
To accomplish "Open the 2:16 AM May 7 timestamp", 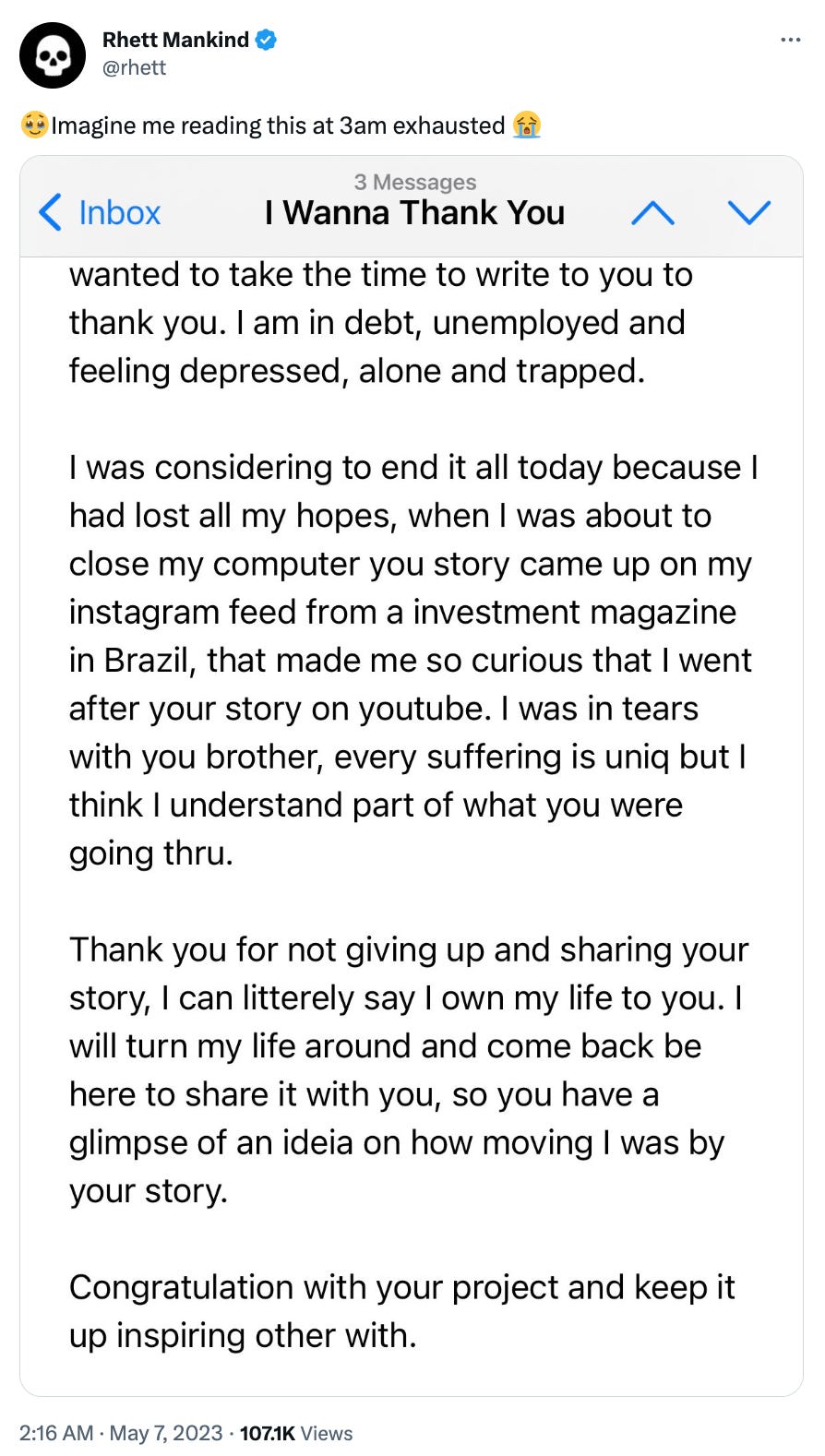I will coord(121,1433).
